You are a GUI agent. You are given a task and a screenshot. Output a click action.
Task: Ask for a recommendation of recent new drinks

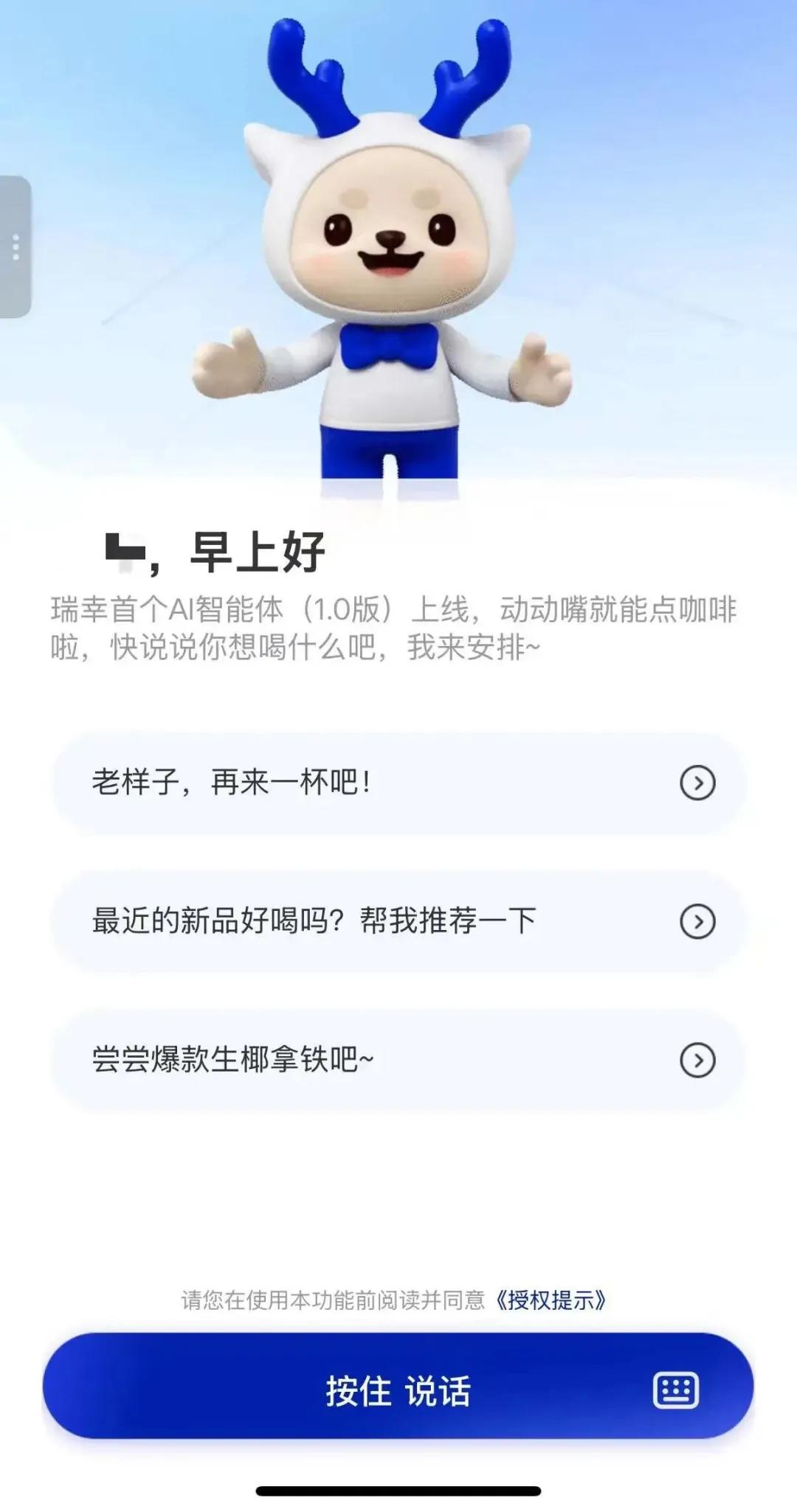[x=398, y=921]
